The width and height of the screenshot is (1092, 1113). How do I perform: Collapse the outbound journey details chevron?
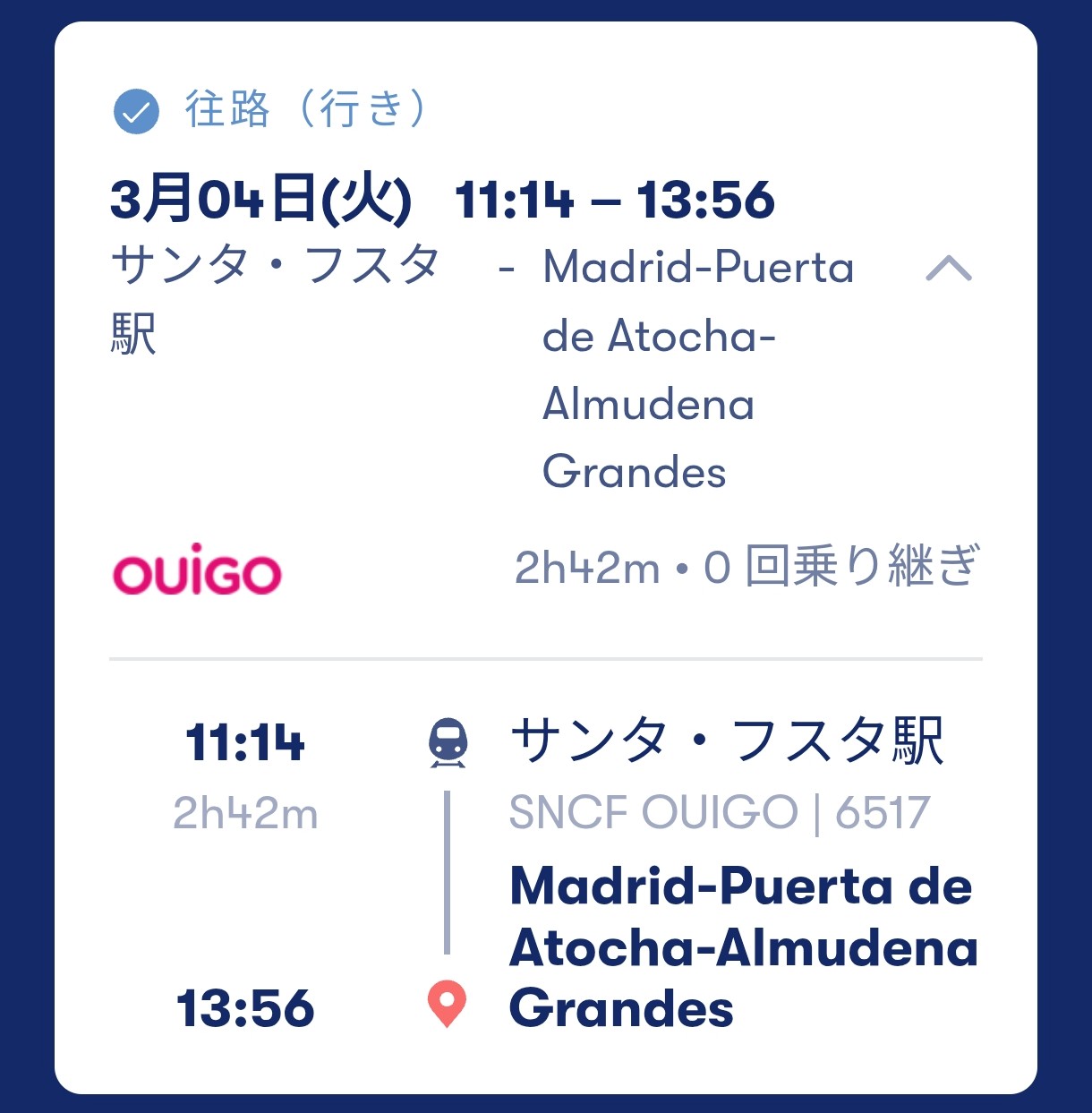tap(949, 268)
